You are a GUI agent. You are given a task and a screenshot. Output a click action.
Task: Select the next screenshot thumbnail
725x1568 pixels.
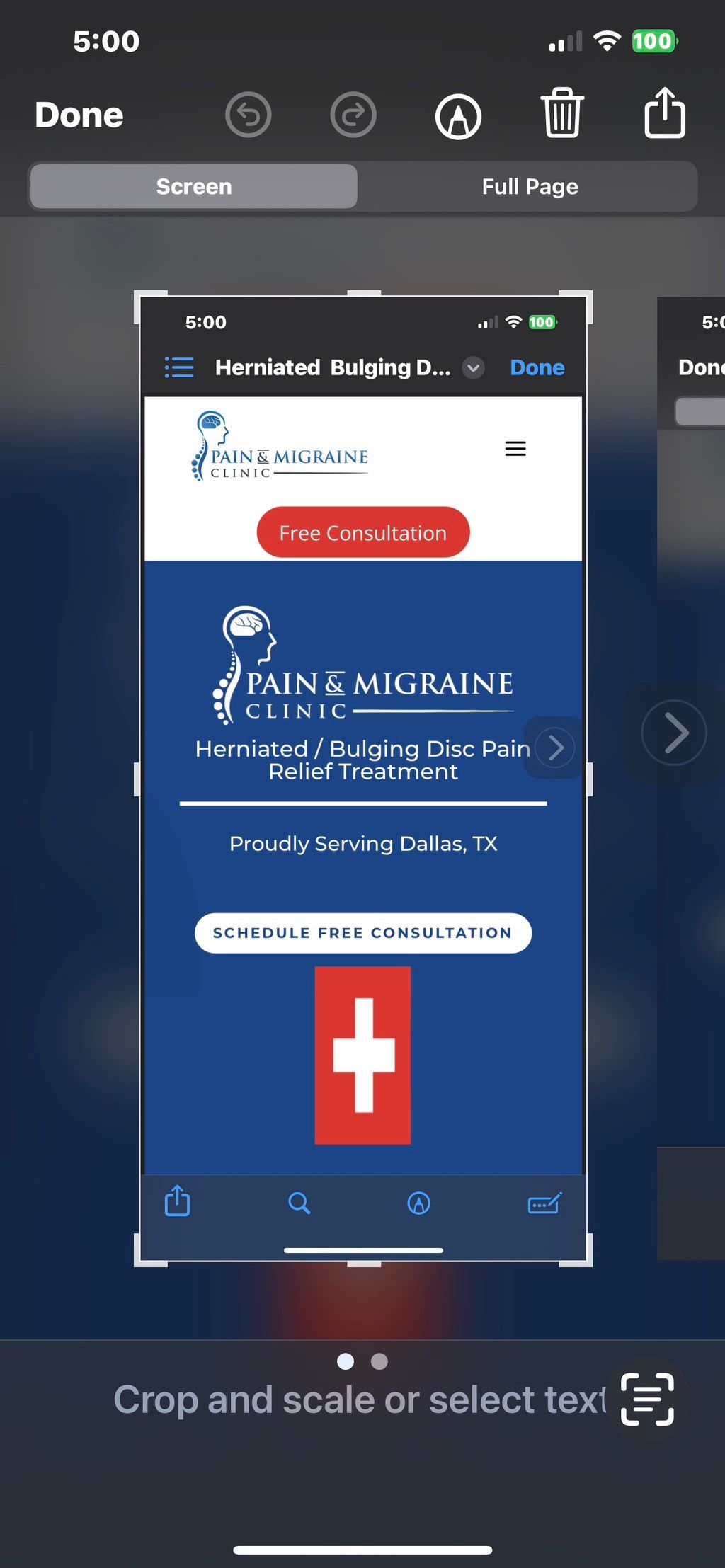click(691, 779)
